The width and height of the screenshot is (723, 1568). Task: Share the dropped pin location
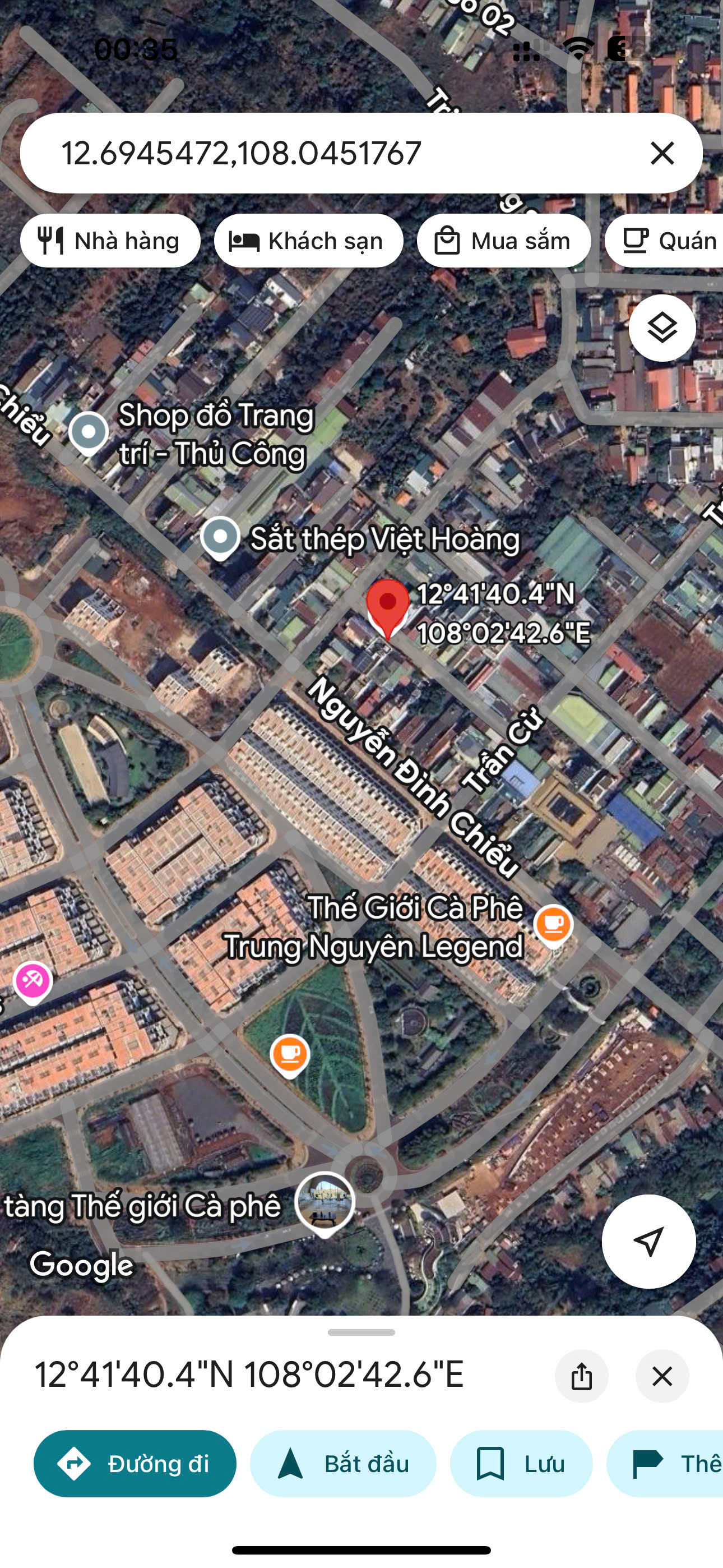581,1376
